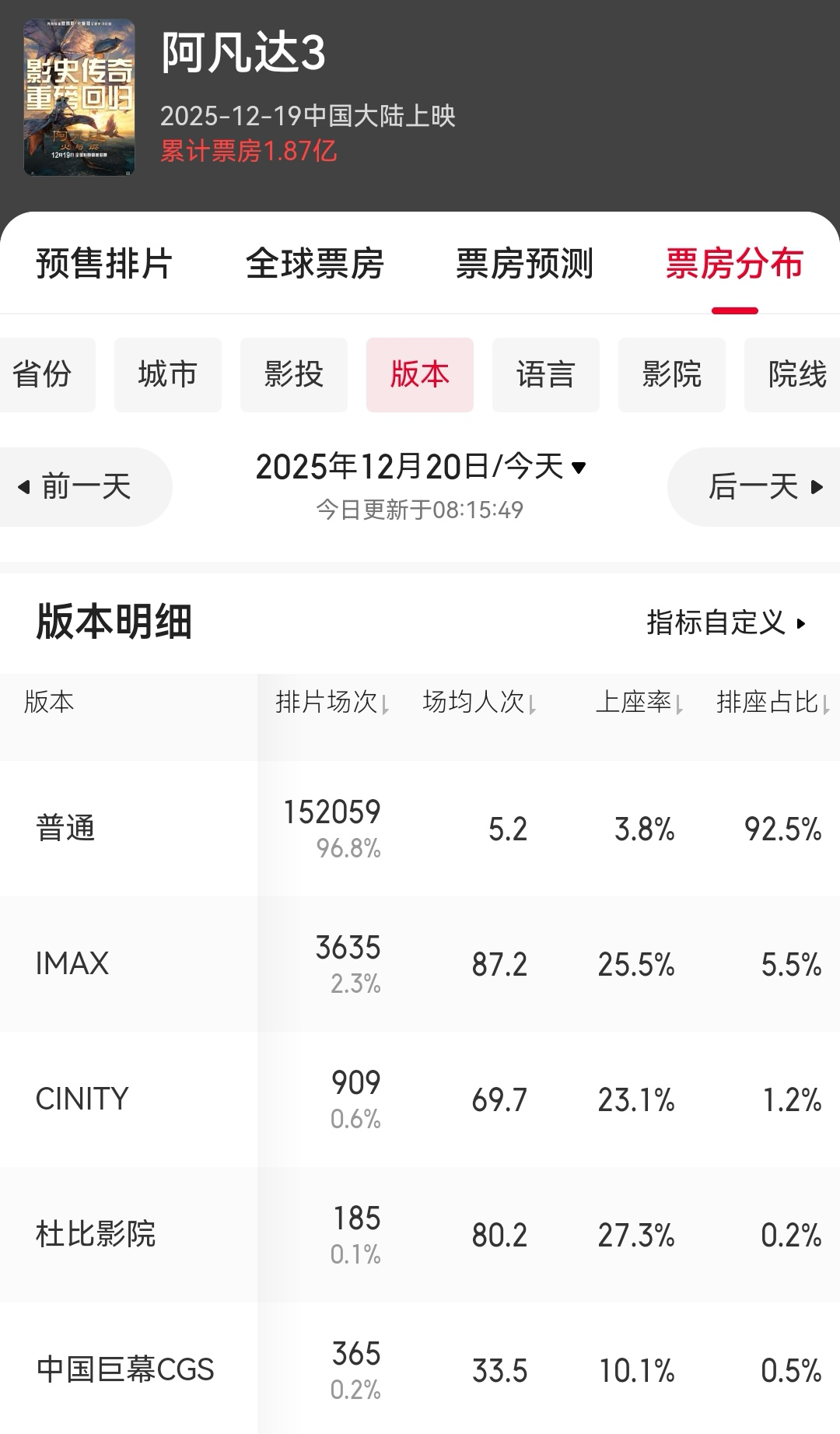Sort table by 排片场次
Image resolution: width=840 pixels, height=1434 pixels.
point(332,702)
